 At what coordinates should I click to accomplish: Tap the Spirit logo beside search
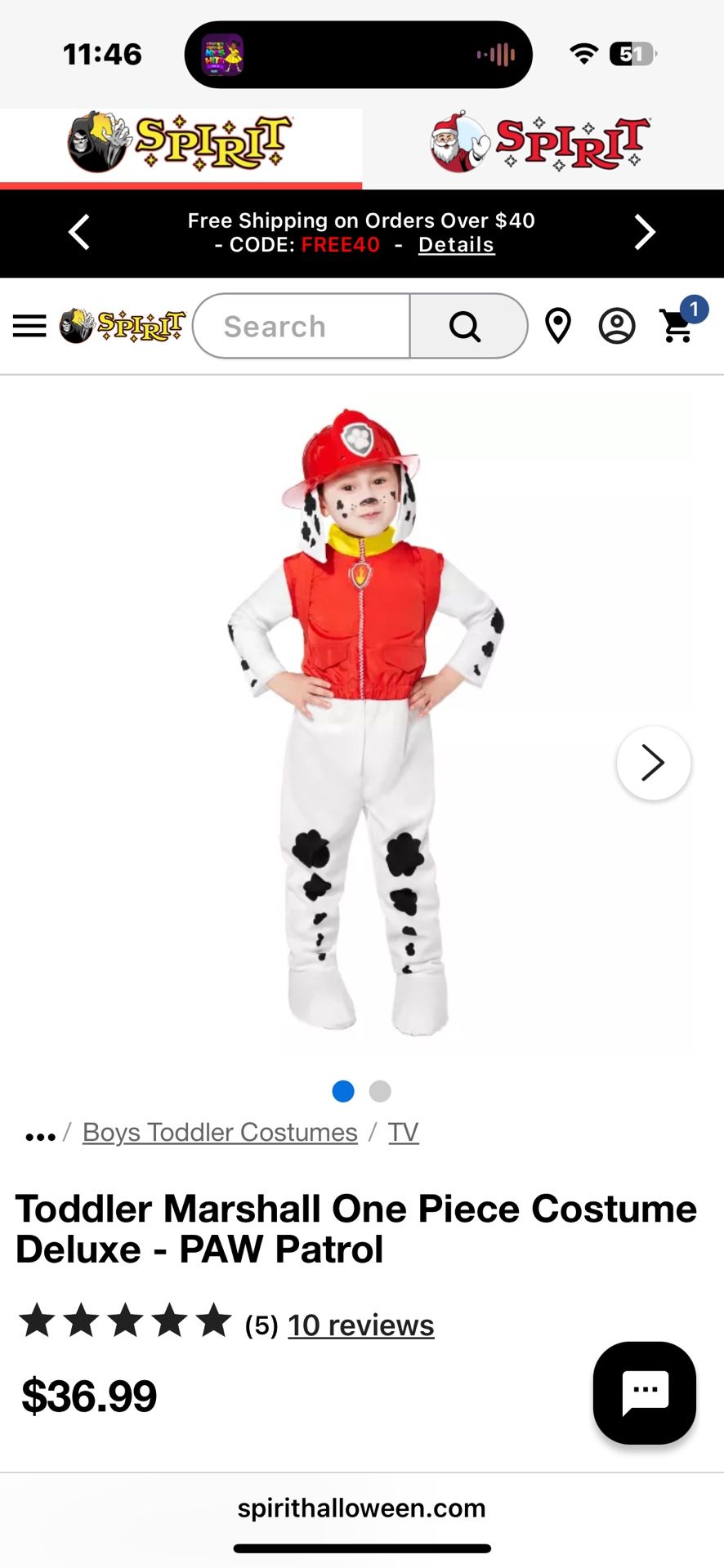(123, 326)
